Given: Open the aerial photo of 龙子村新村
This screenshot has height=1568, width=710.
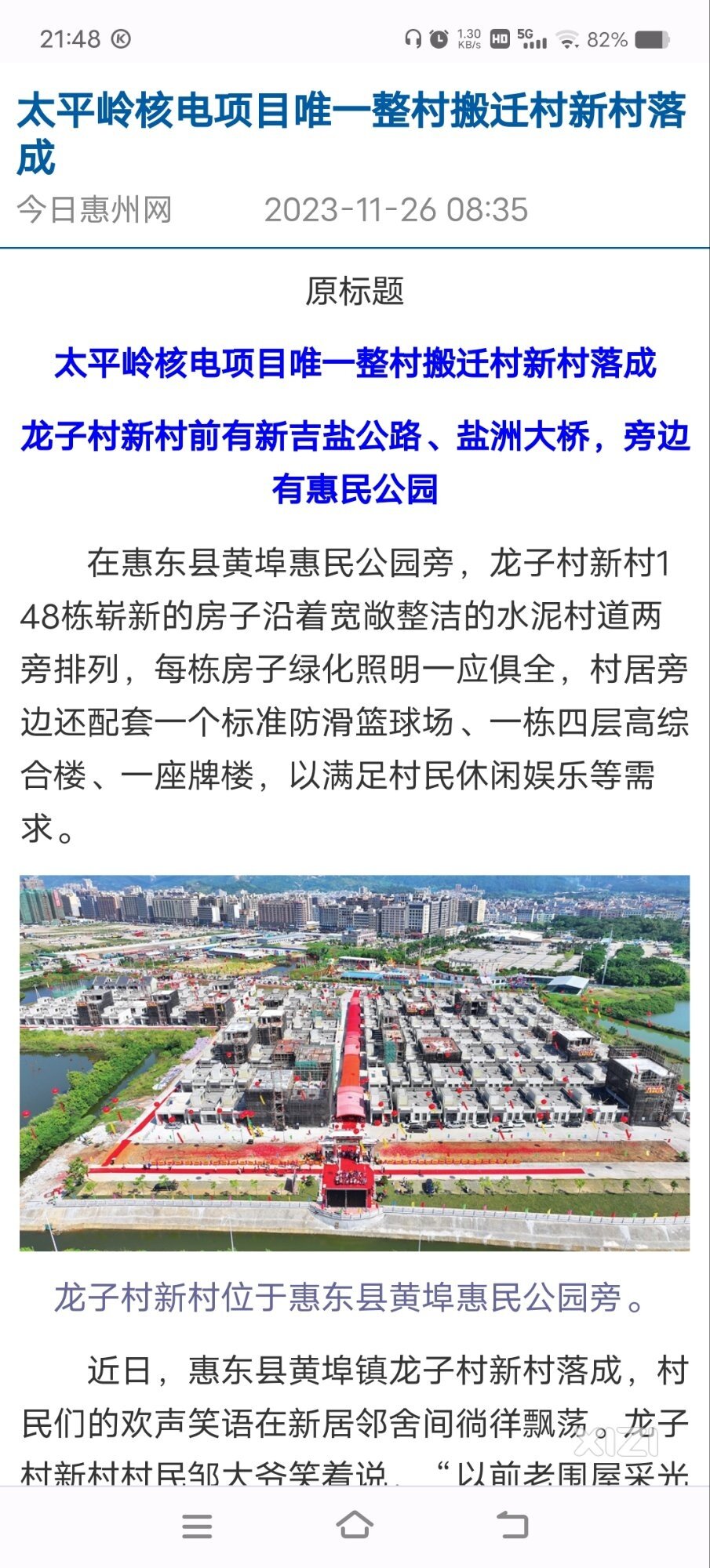Looking at the screenshot, I should tap(355, 1062).
